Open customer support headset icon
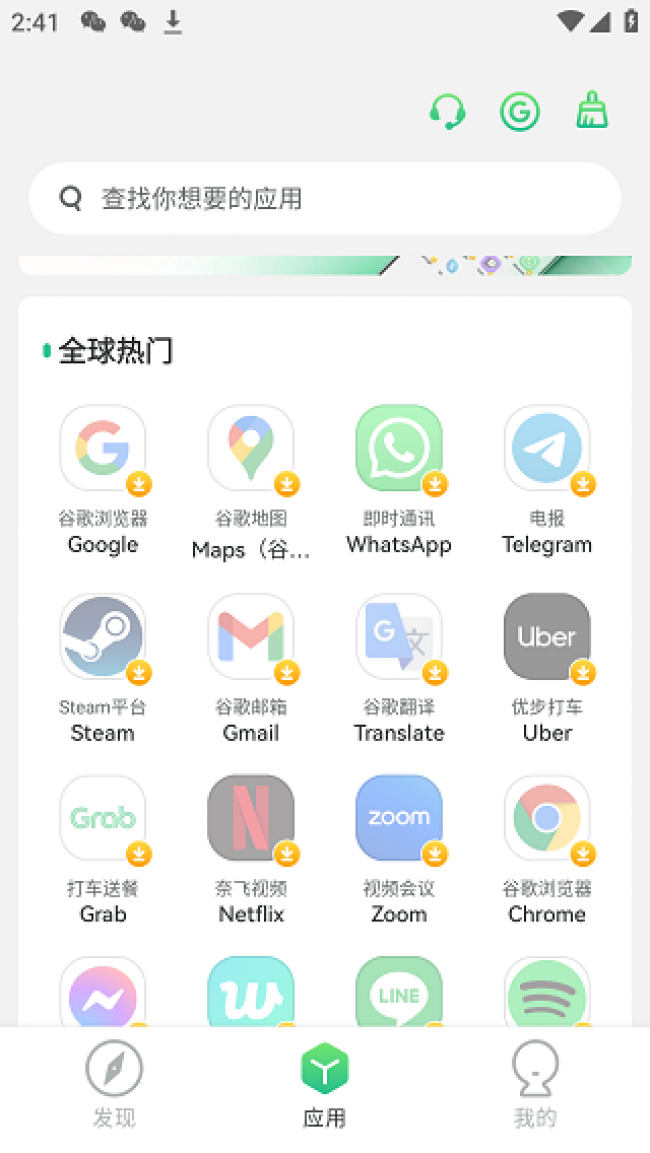The width and height of the screenshot is (650, 1153). point(447,112)
